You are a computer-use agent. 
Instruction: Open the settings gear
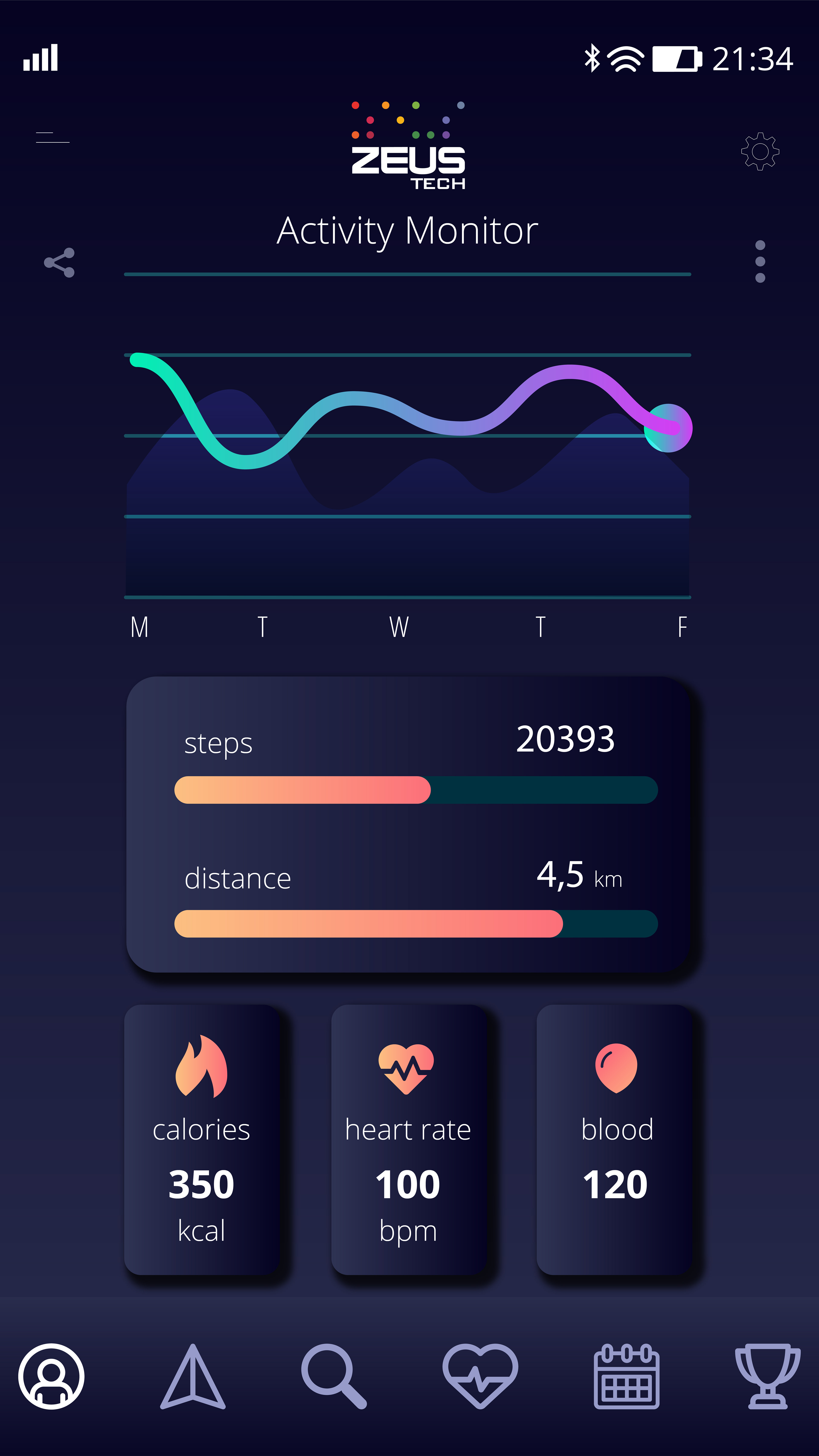pyautogui.click(x=760, y=151)
